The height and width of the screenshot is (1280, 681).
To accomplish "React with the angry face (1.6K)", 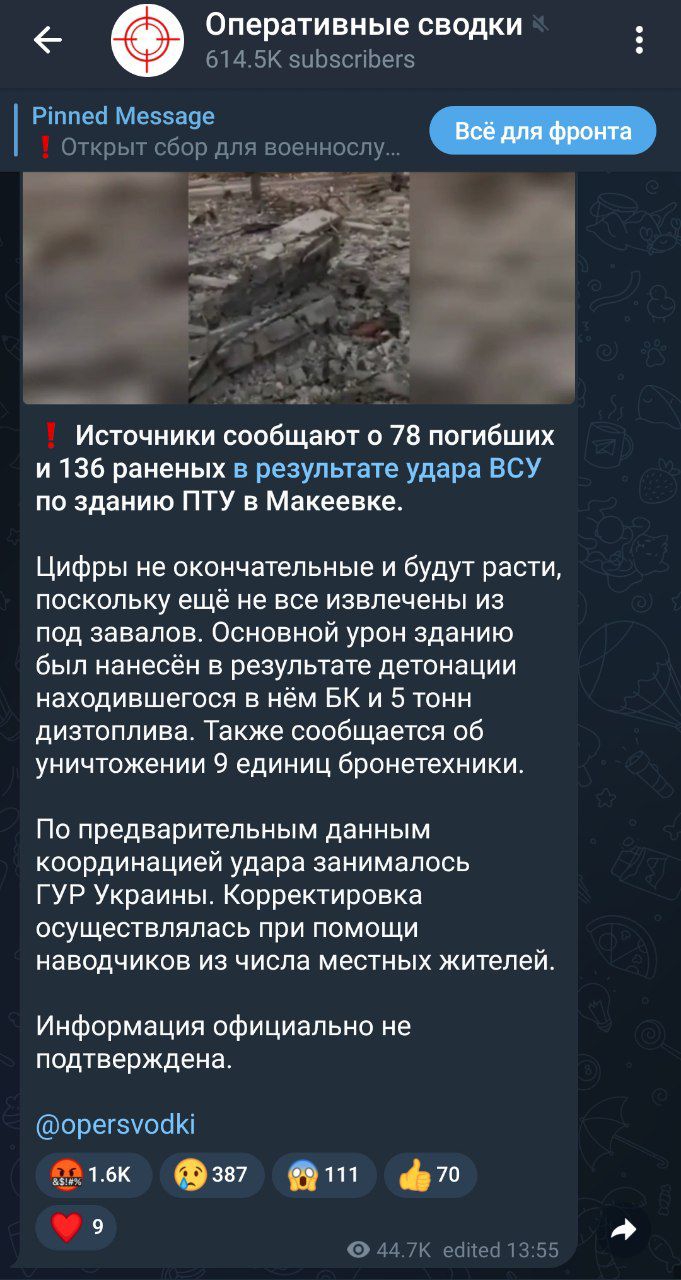I will pyautogui.click(x=93, y=1175).
